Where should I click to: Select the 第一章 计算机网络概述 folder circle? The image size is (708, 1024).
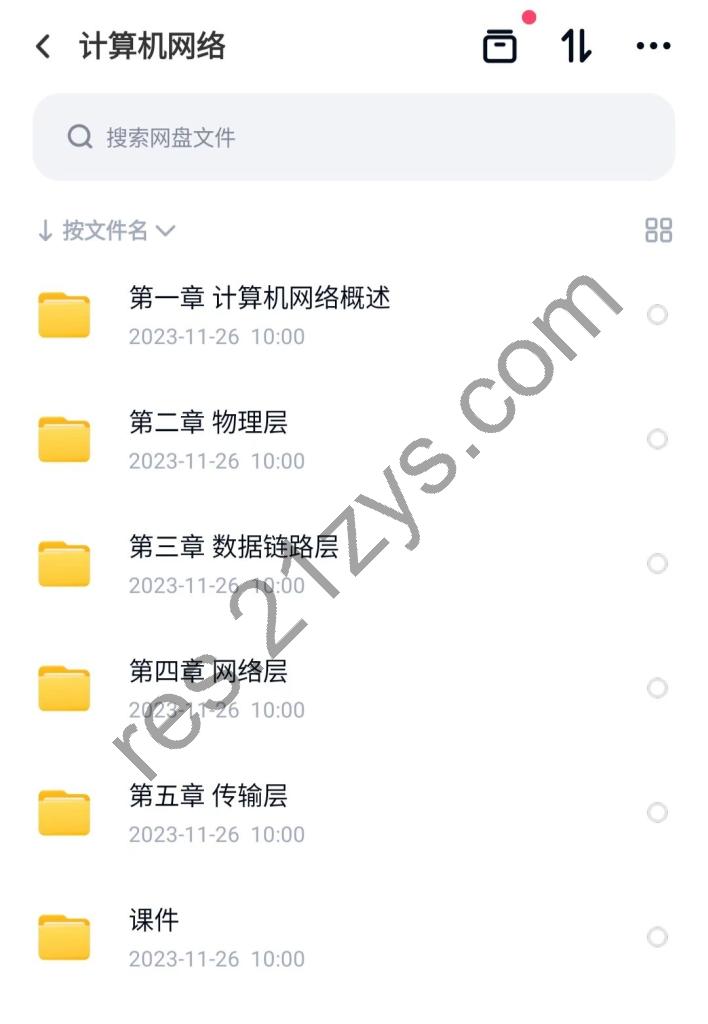(x=657, y=315)
